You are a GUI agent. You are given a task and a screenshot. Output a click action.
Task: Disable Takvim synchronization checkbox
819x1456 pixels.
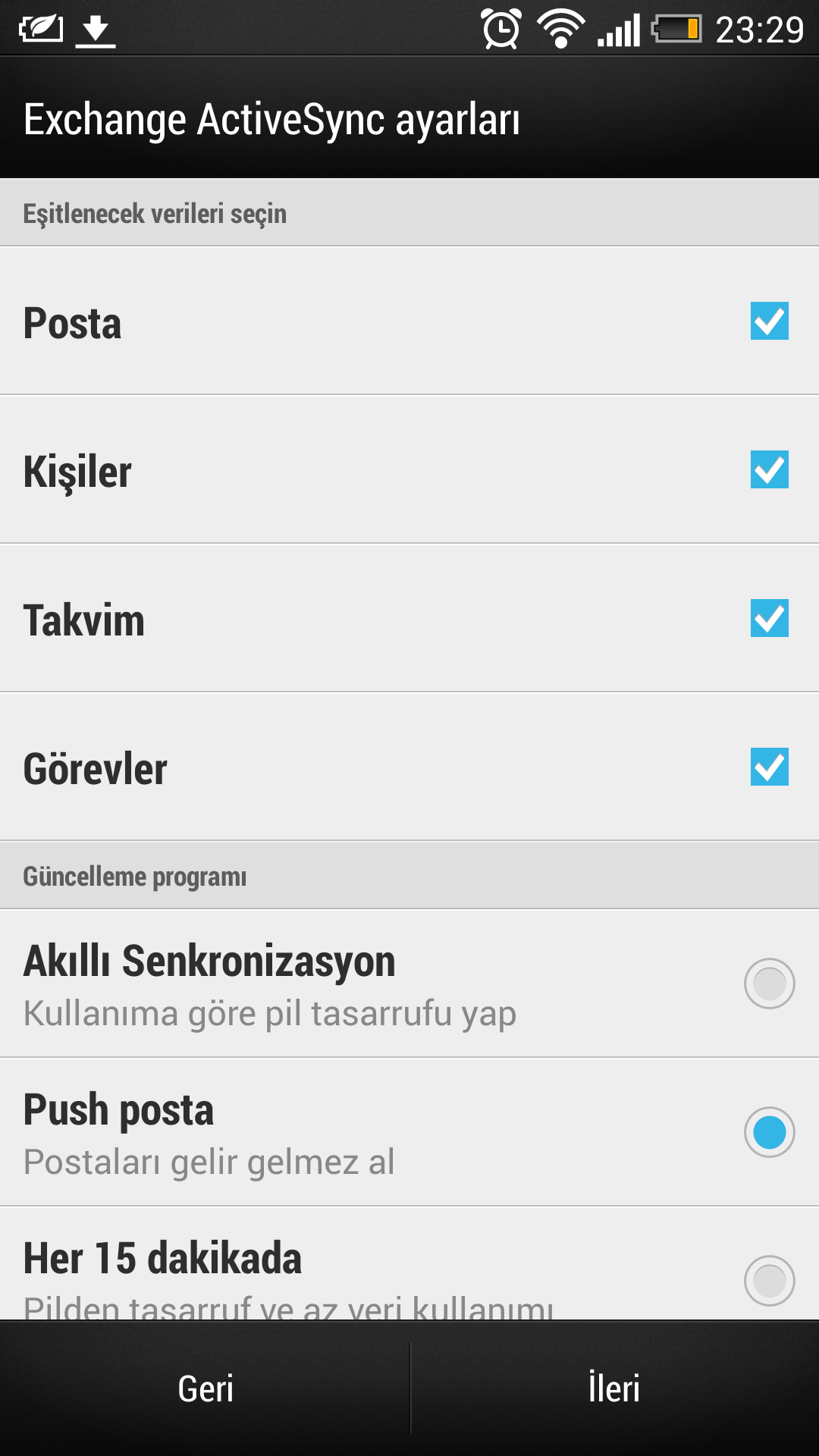coord(769,618)
